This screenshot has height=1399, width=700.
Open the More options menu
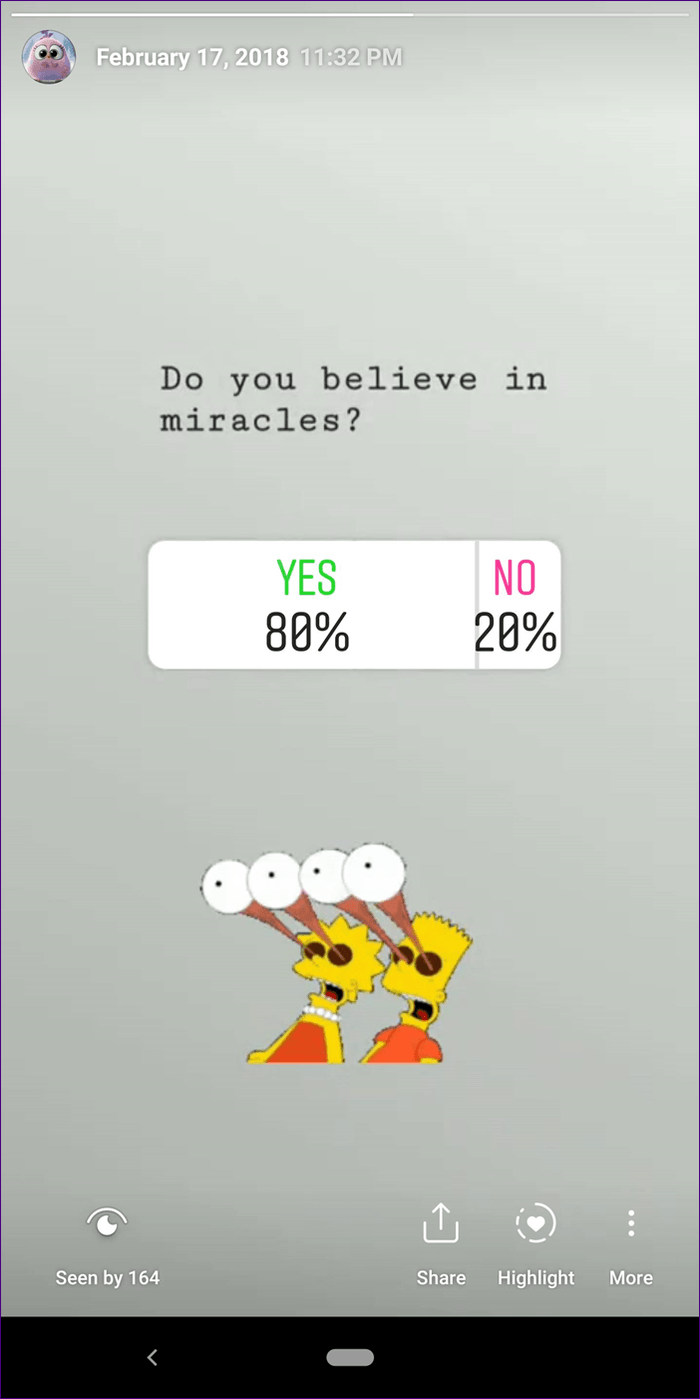pos(631,1244)
